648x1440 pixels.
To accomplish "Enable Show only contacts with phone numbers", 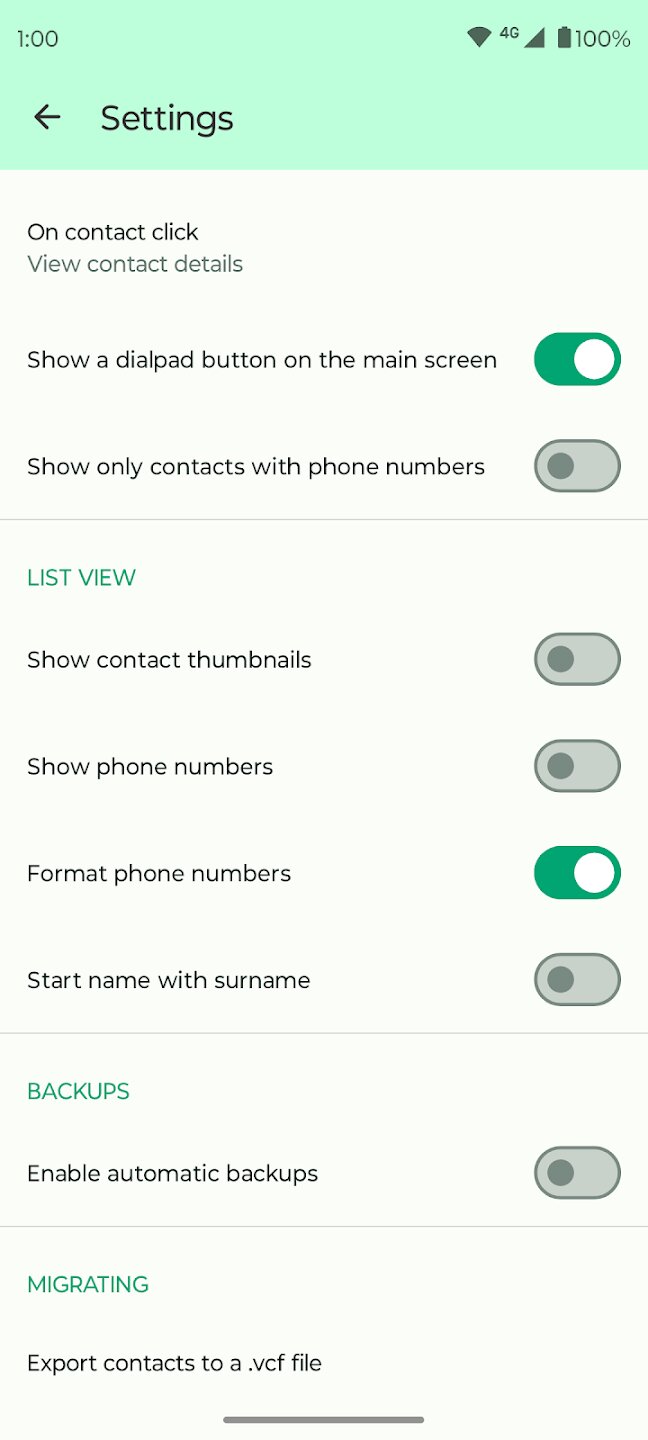I will (x=577, y=466).
